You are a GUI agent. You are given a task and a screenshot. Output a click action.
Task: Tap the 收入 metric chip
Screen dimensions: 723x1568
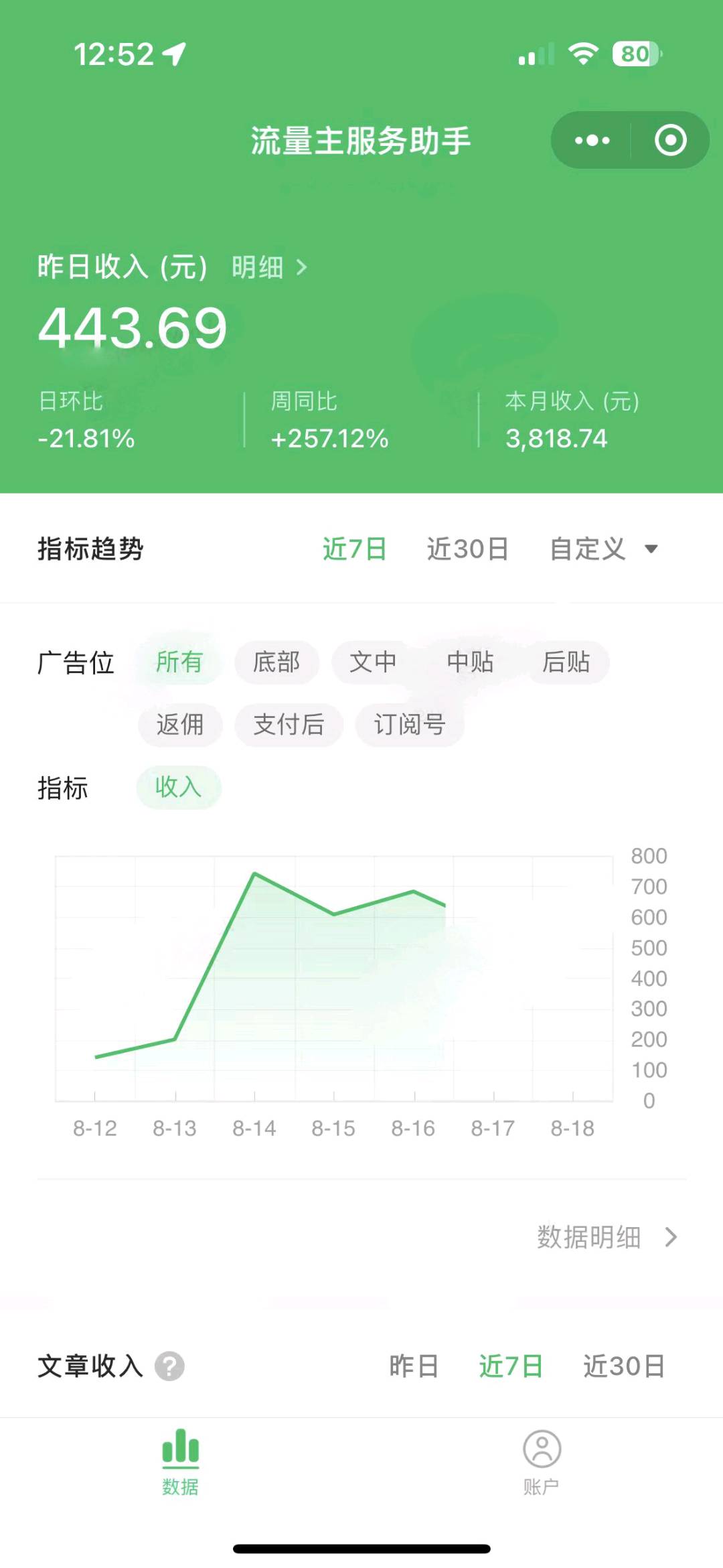[178, 787]
